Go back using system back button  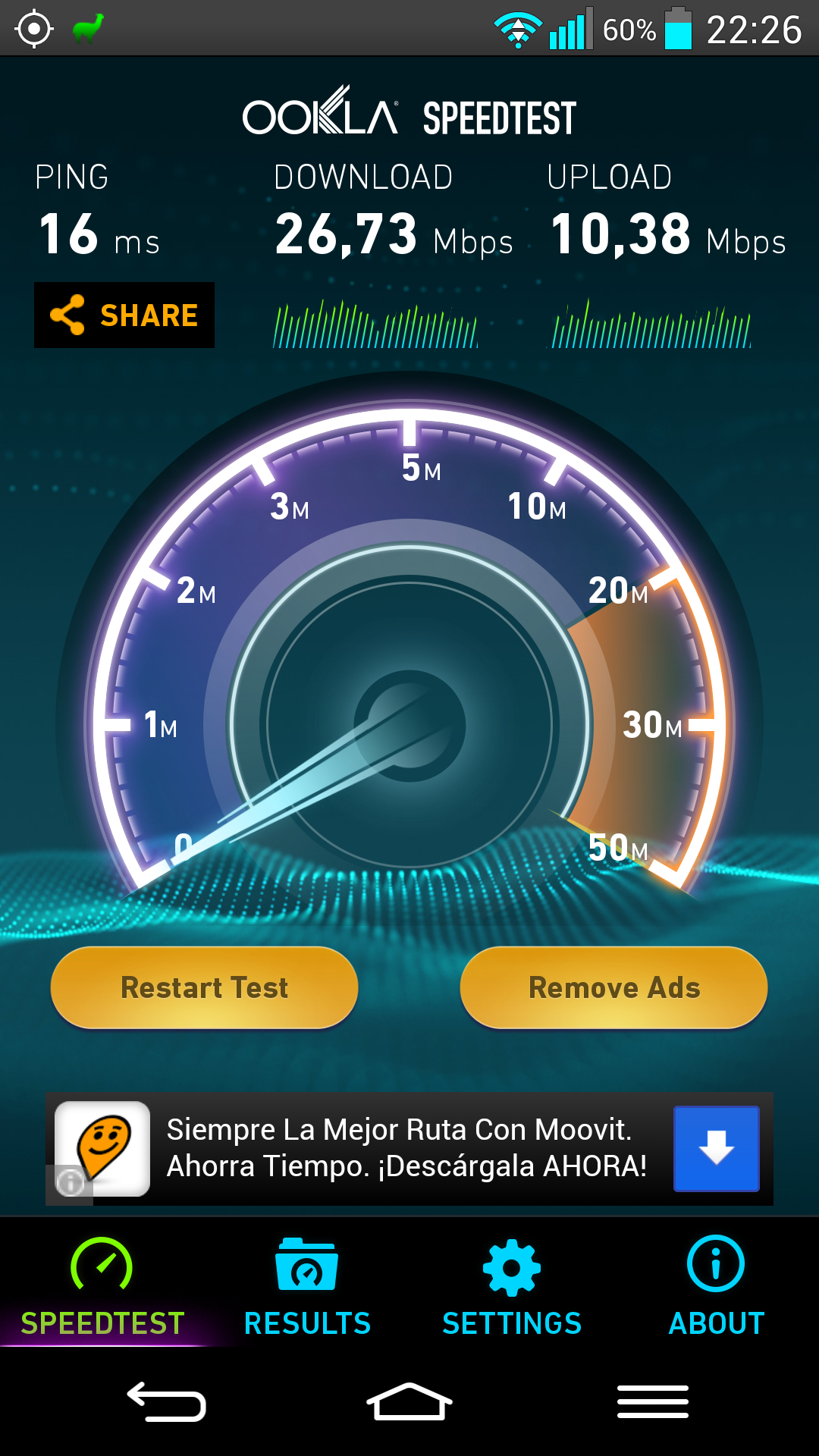(167, 1401)
